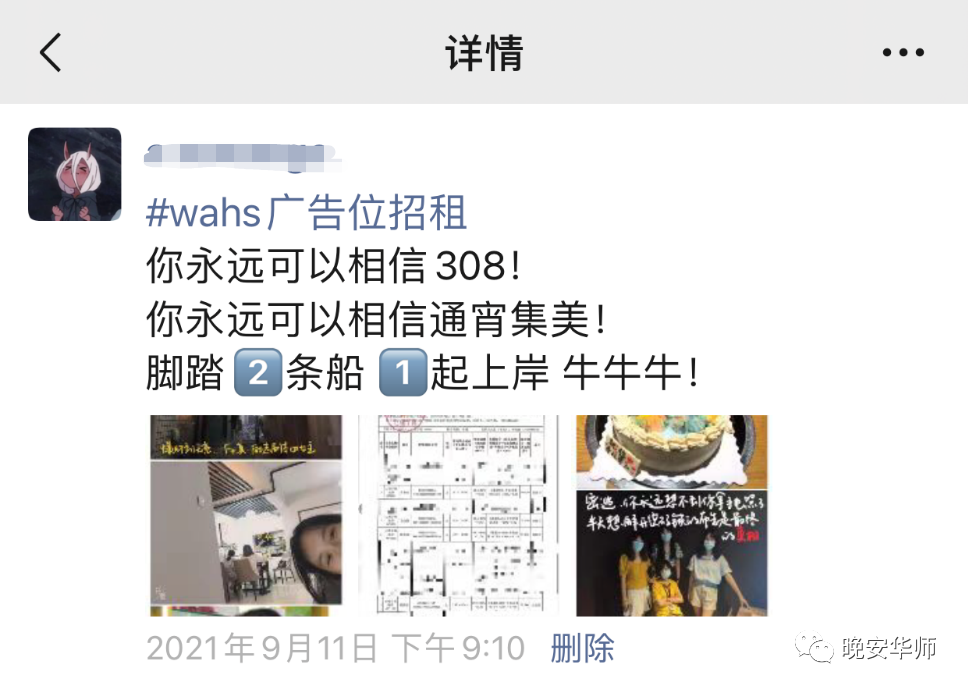
Task: Go back with the arrow
Action: [50, 52]
